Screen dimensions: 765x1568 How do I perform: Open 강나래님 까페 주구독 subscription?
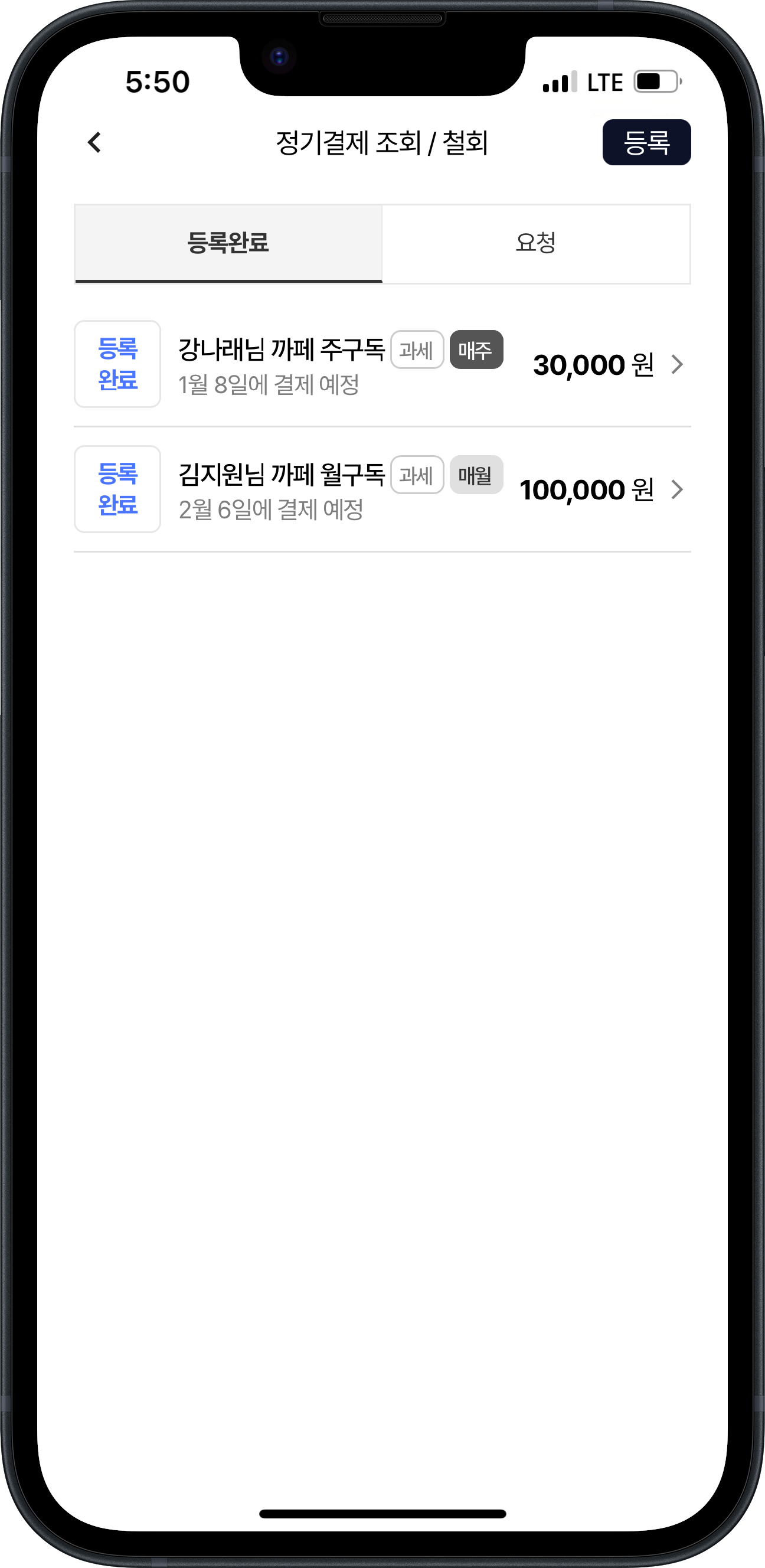381,365
